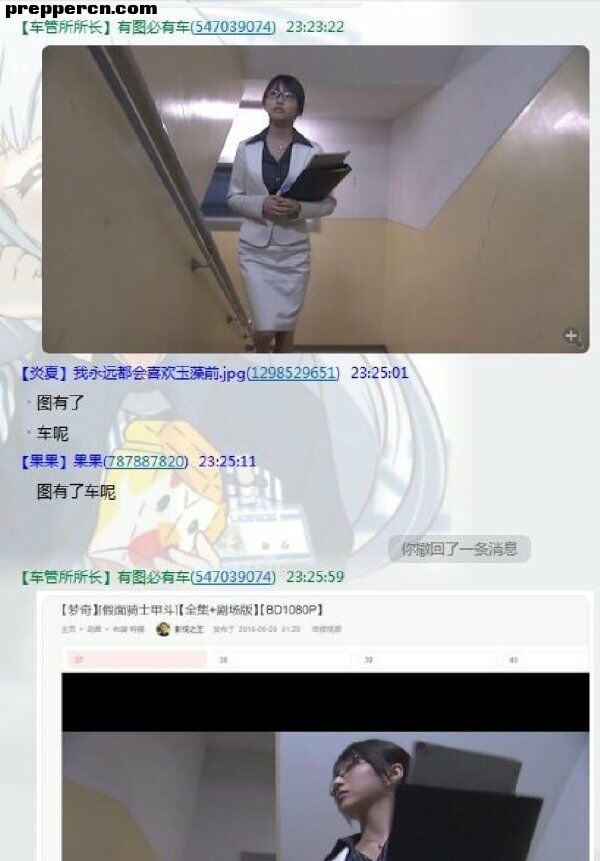Open QQ number link 1298529651
This screenshot has width=600, height=861.
[293, 373]
